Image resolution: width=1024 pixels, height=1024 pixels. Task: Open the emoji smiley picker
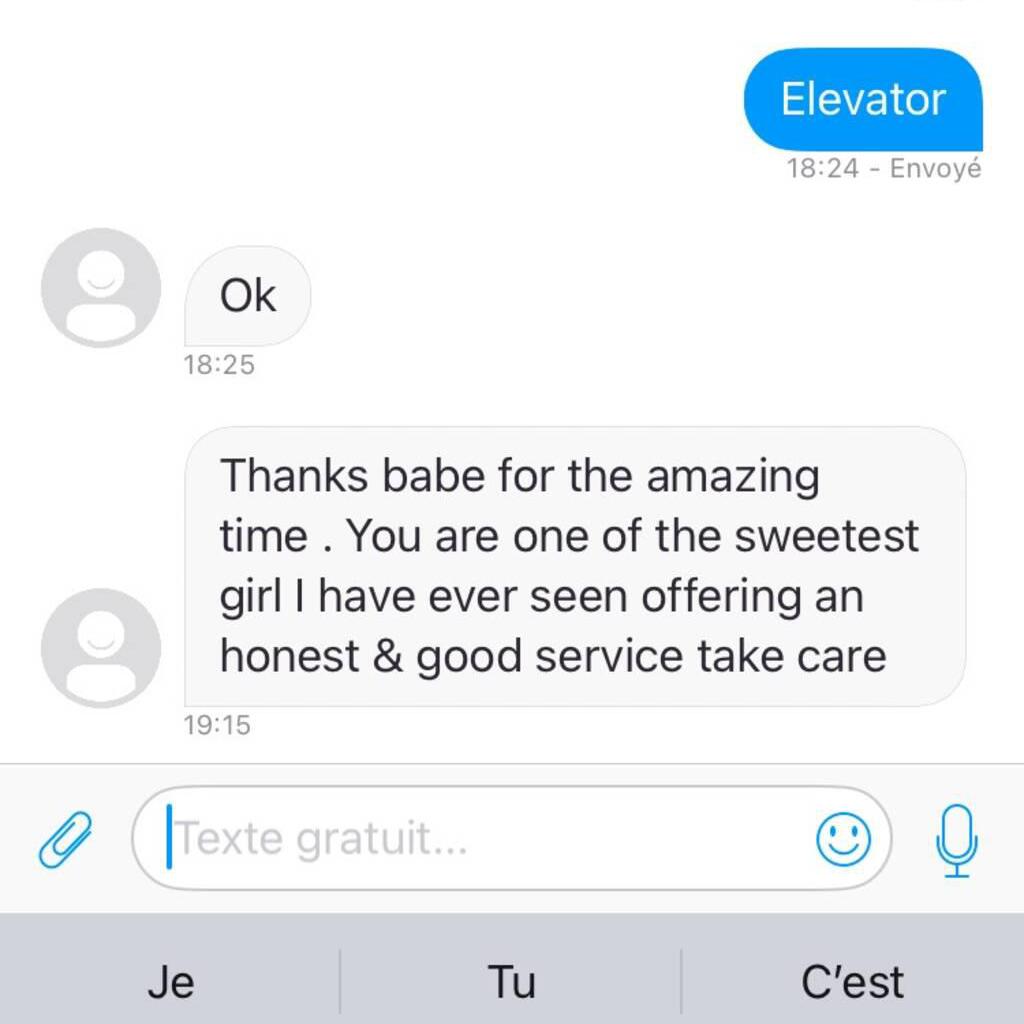[843, 839]
